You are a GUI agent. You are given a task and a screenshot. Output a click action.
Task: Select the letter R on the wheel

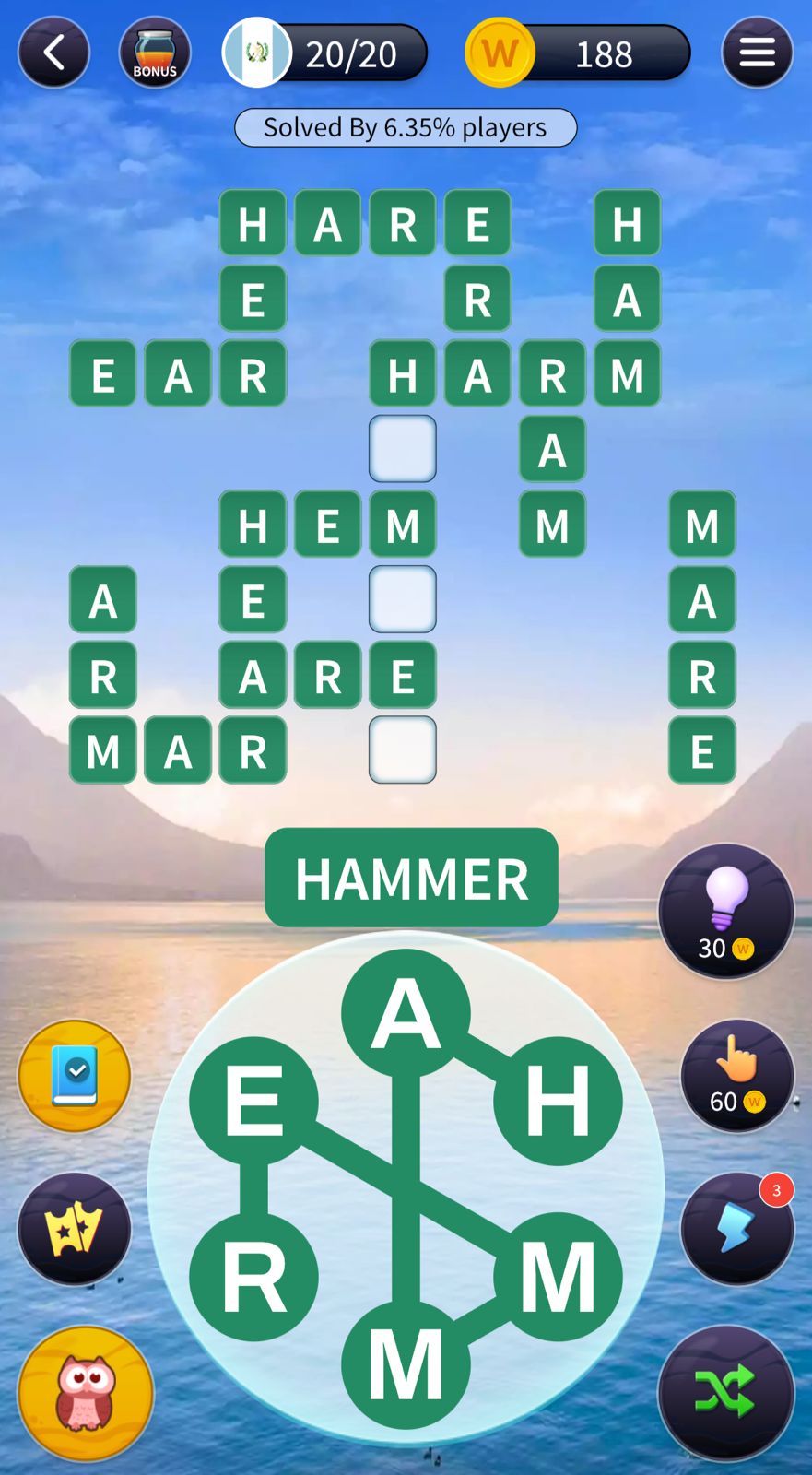point(254,1277)
